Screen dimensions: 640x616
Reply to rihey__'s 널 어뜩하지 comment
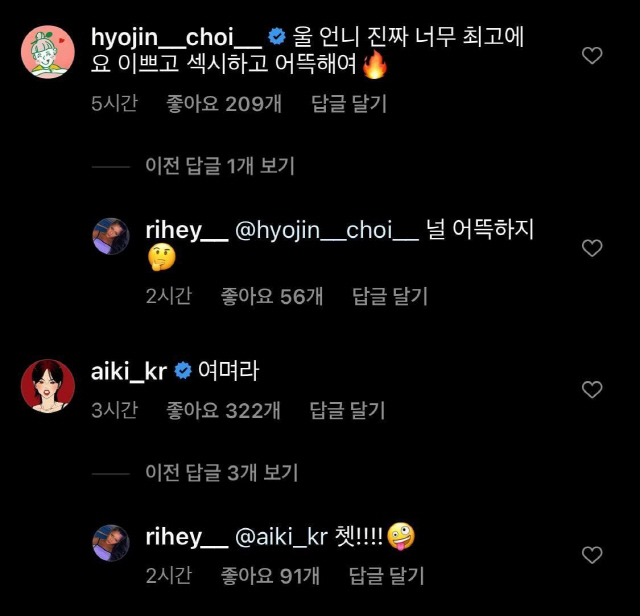tap(390, 296)
